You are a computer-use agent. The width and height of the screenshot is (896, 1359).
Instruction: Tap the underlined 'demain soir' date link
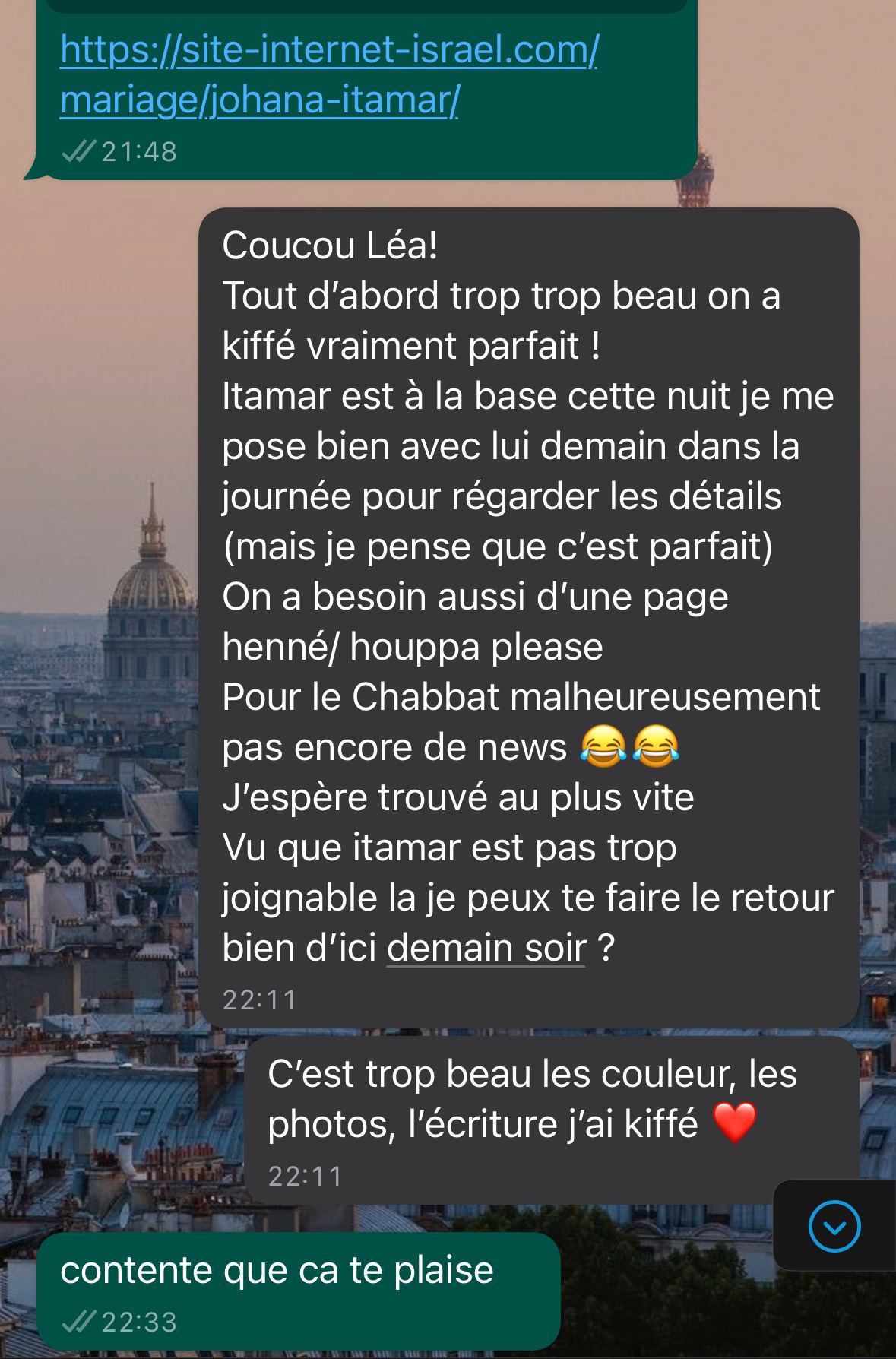coord(486,948)
